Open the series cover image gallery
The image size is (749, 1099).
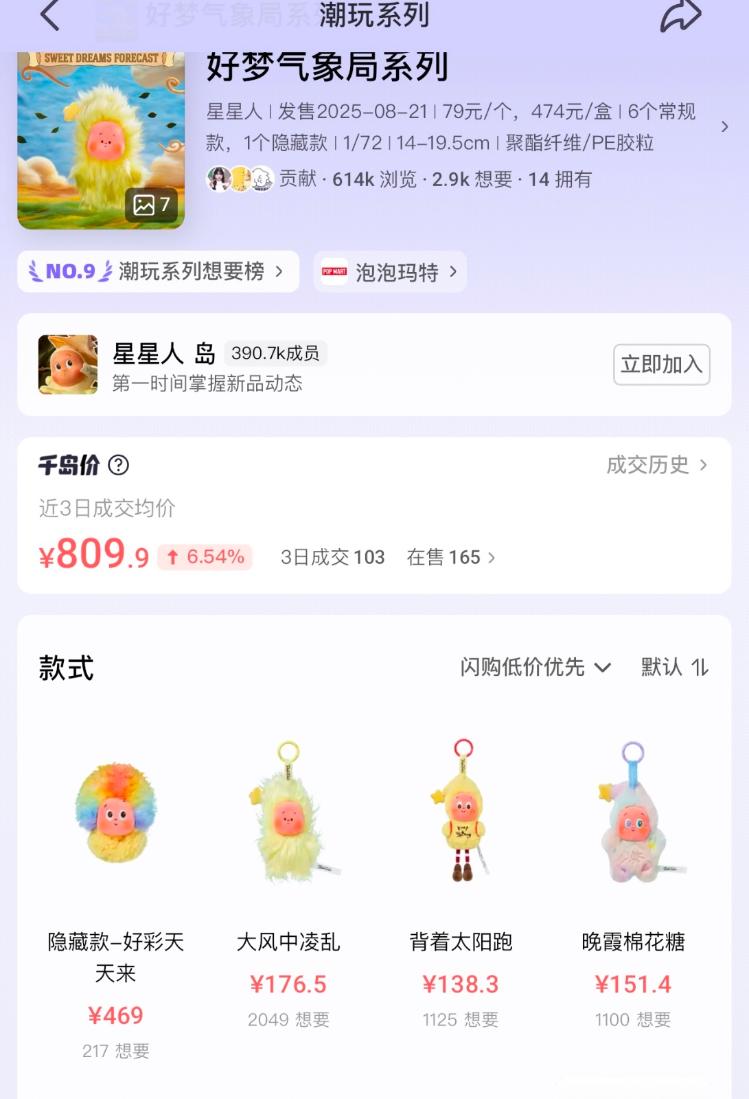[x=101, y=140]
